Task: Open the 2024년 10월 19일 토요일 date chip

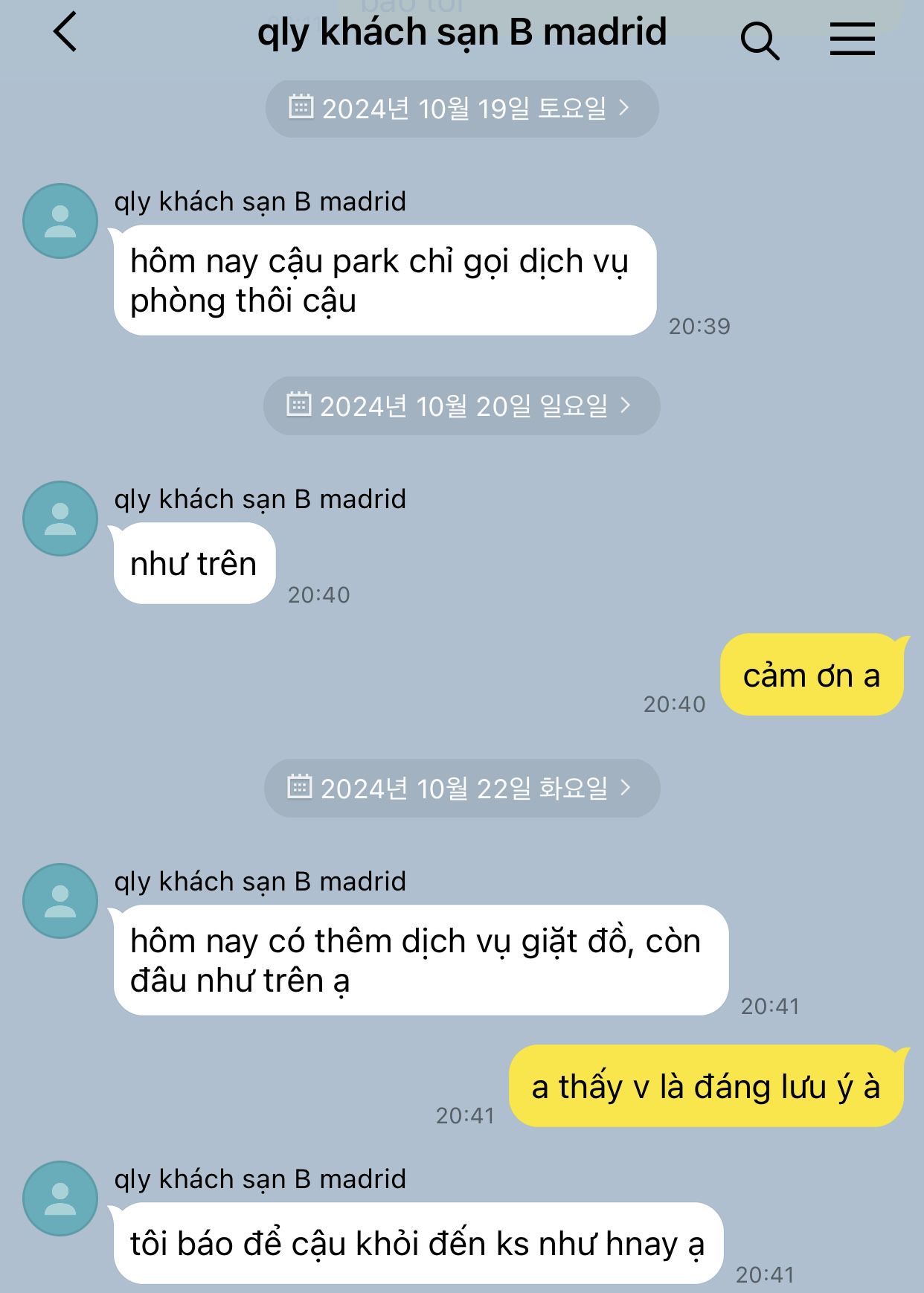Action: pyautogui.click(x=461, y=109)
